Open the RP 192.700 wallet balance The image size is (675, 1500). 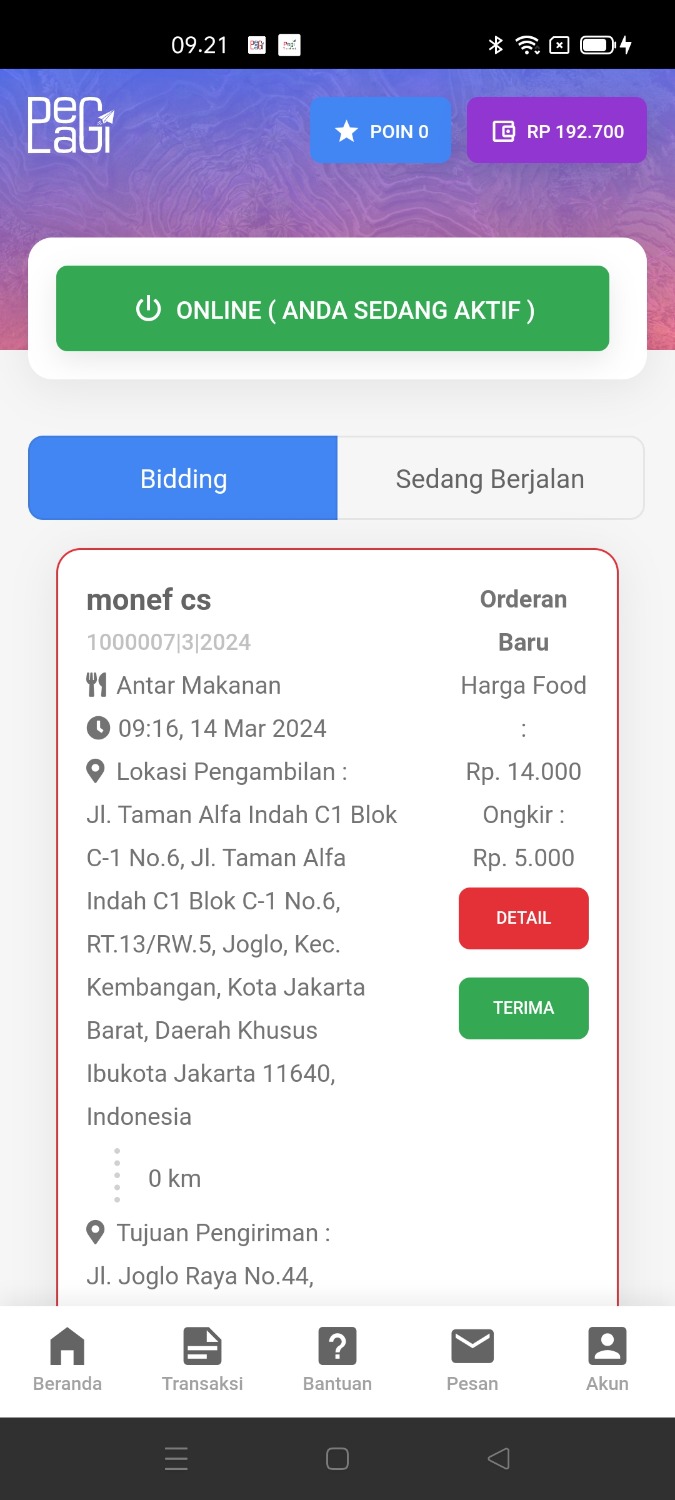point(557,131)
